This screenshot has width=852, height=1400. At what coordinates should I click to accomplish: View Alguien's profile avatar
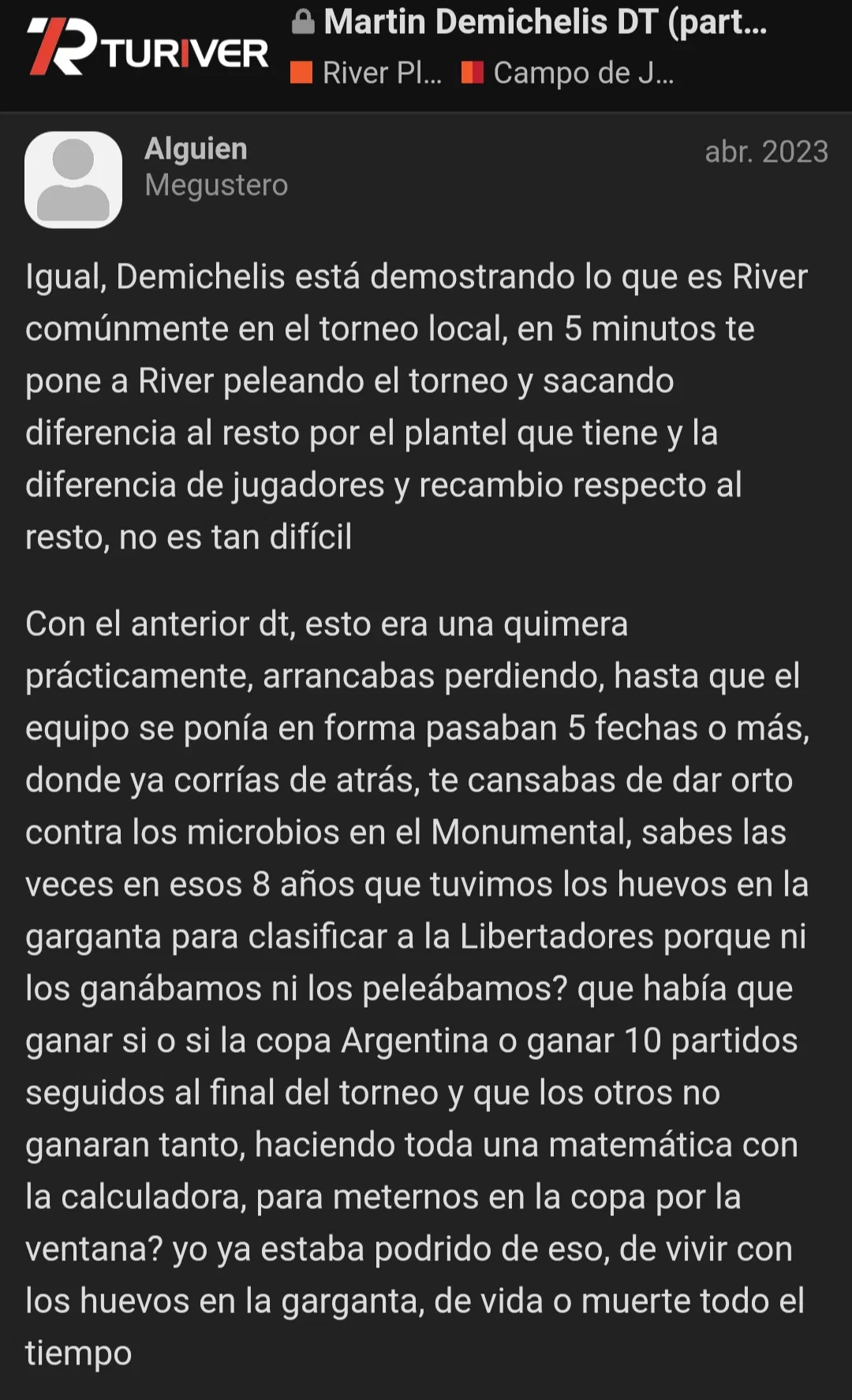coord(73,180)
